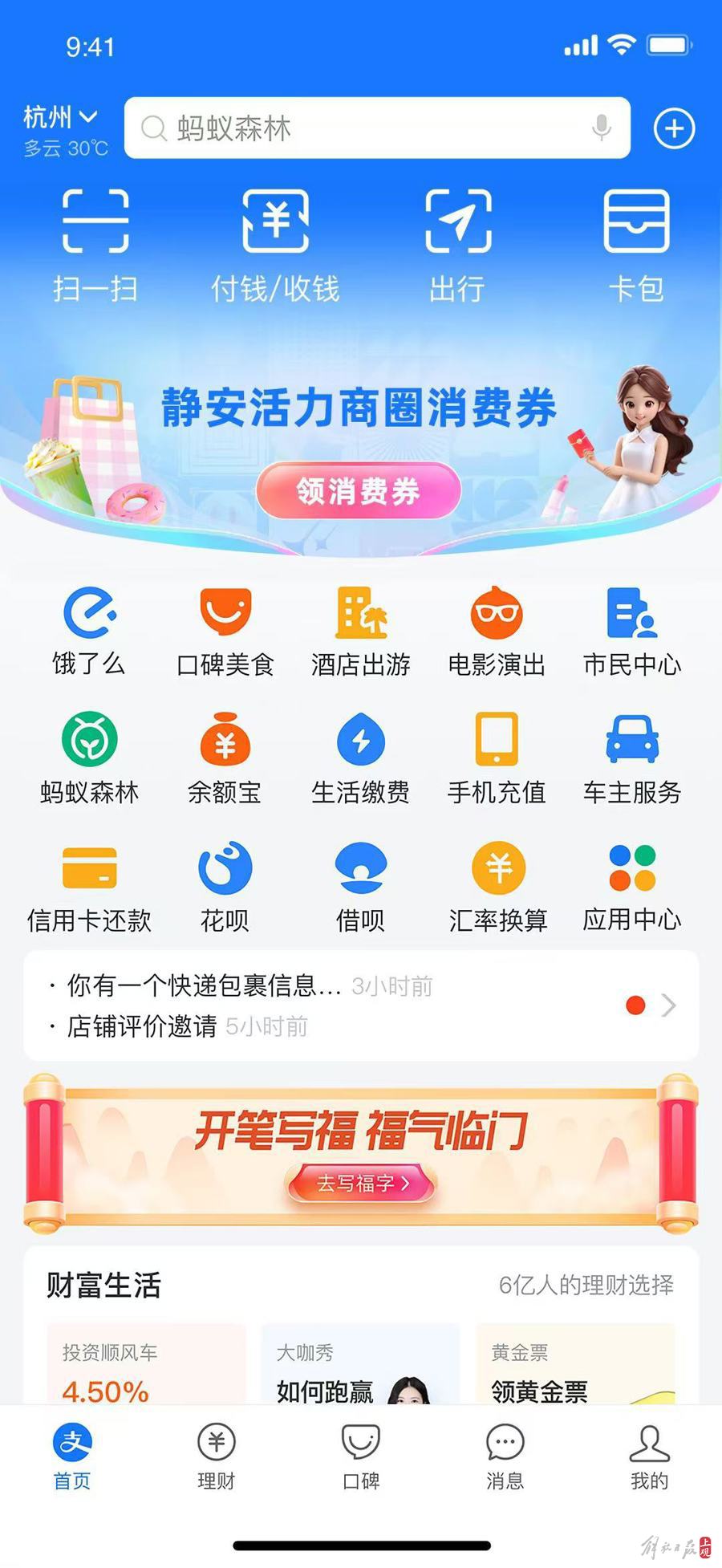
Task: Go to 生活缴费 bill payment
Action: point(360,758)
